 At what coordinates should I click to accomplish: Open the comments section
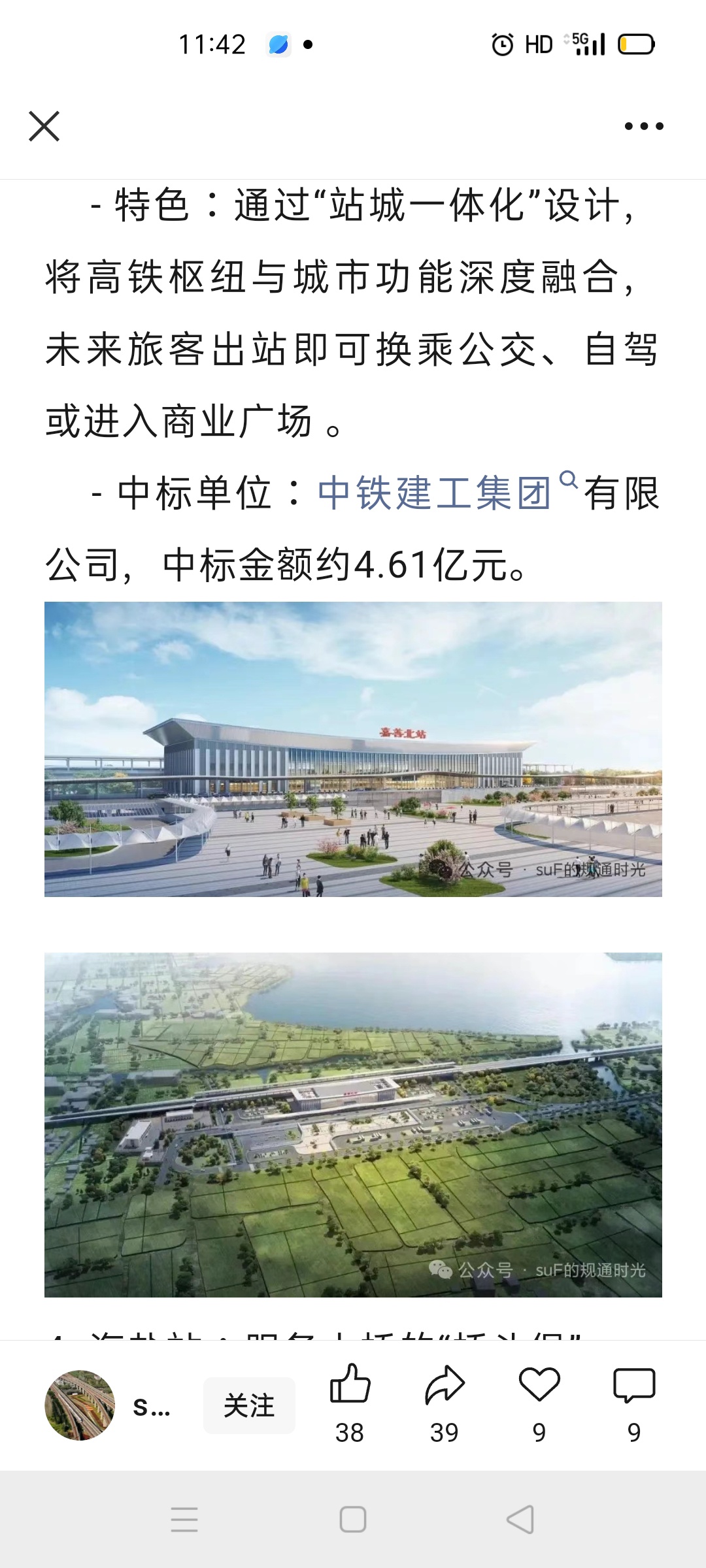[x=634, y=1403]
